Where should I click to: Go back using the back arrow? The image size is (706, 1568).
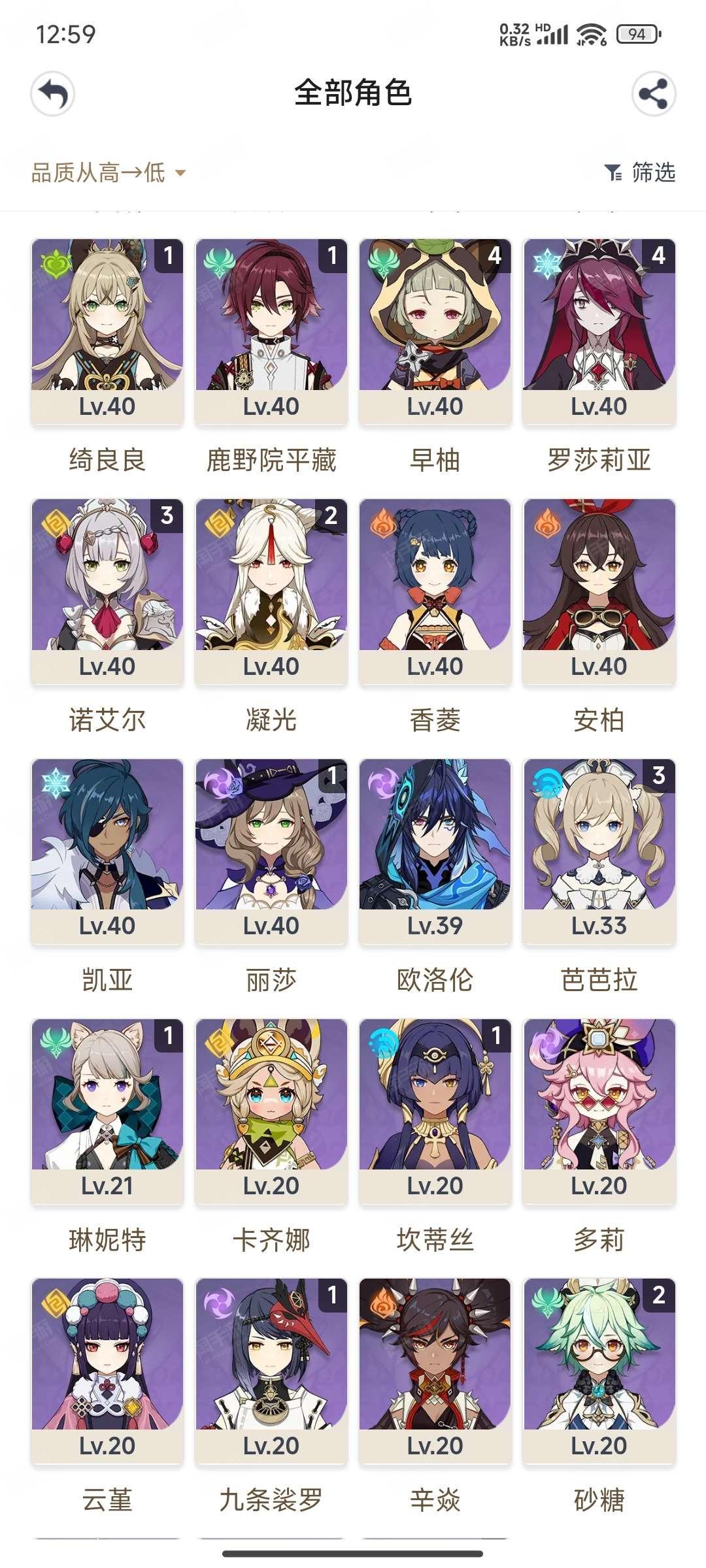[52, 93]
